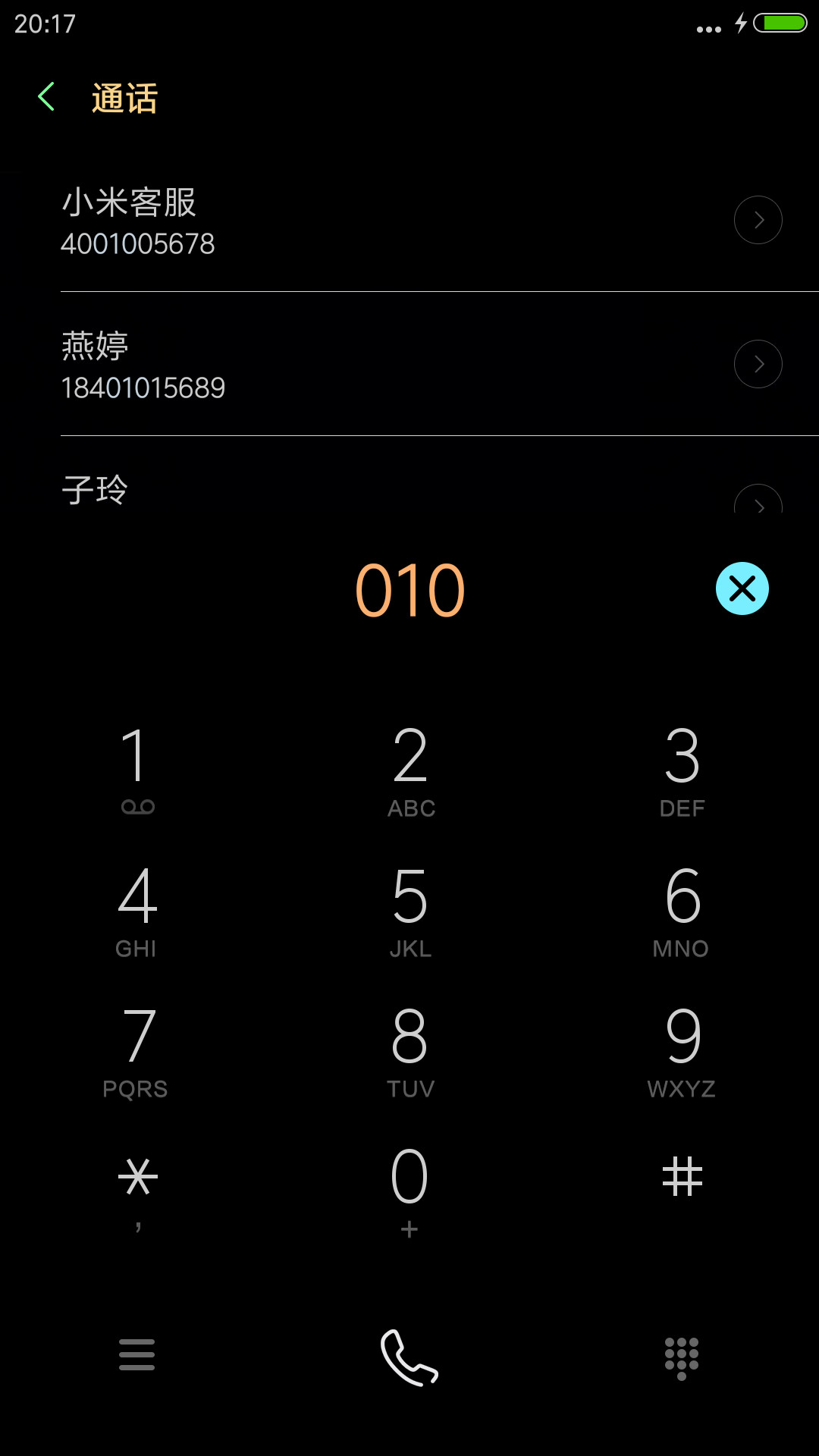Tap the star key

137,1191
